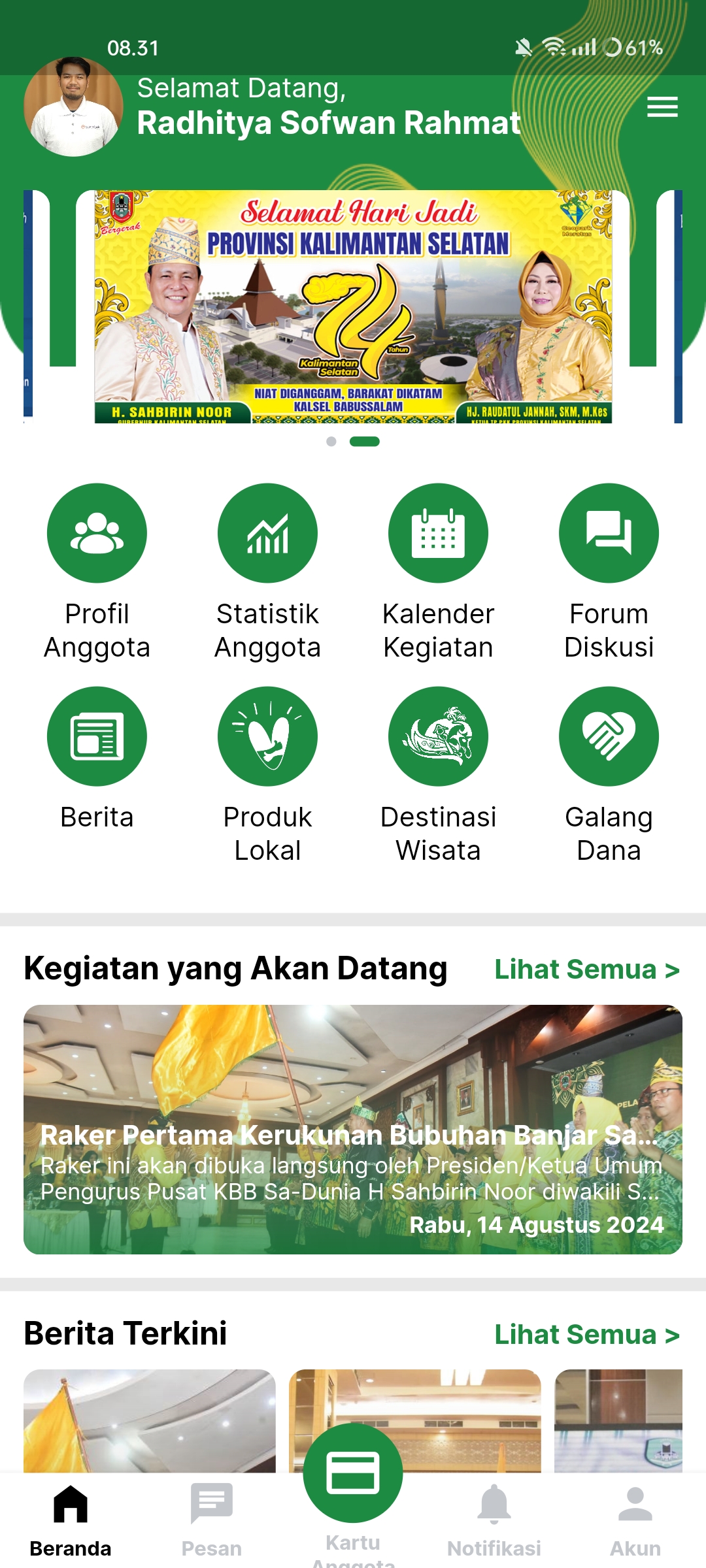The width and height of the screenshot is (706, 1568).
Task: Switch to the Pesan tab
Action: 211,1518
